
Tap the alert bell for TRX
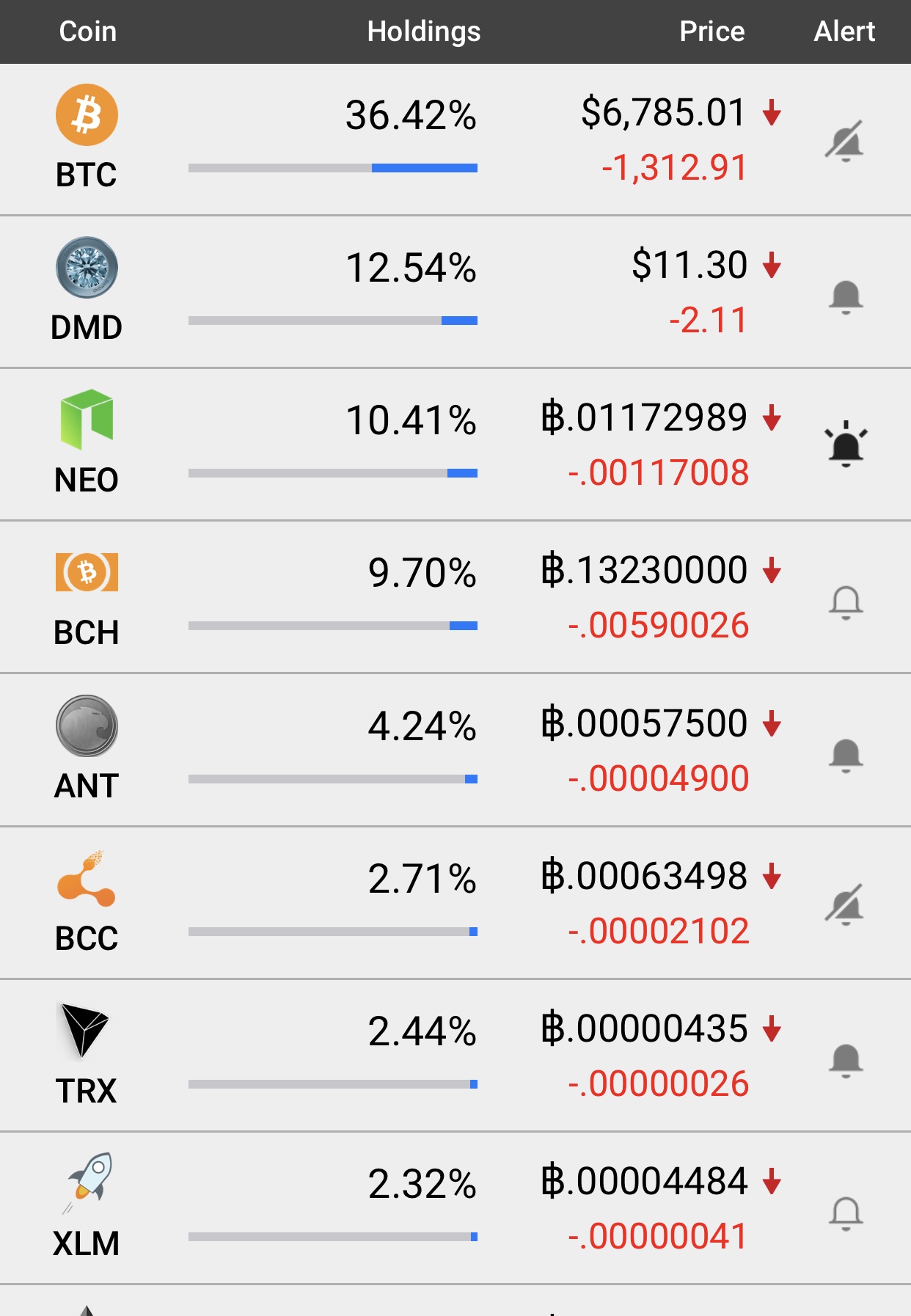[x=845, y=1060]
